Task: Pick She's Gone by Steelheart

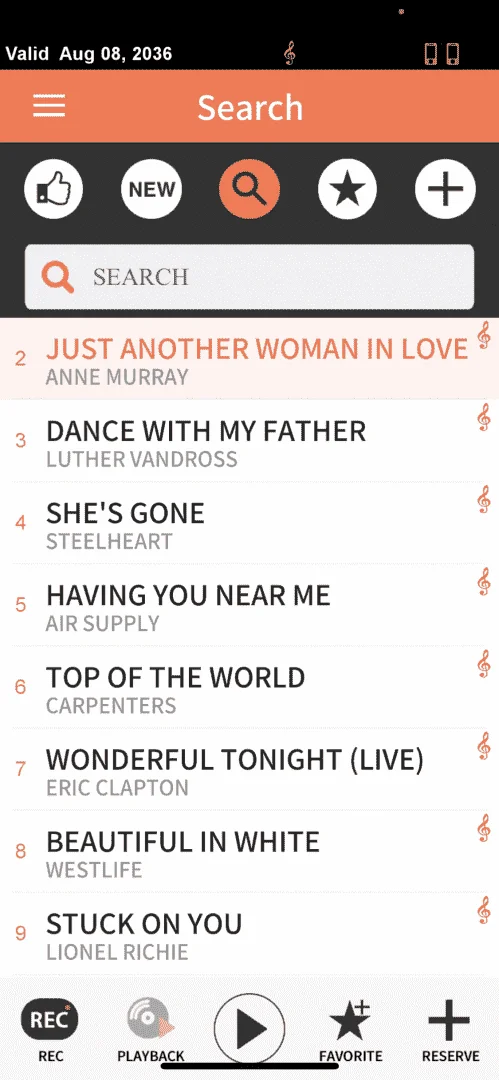Action: pos(250,523)
